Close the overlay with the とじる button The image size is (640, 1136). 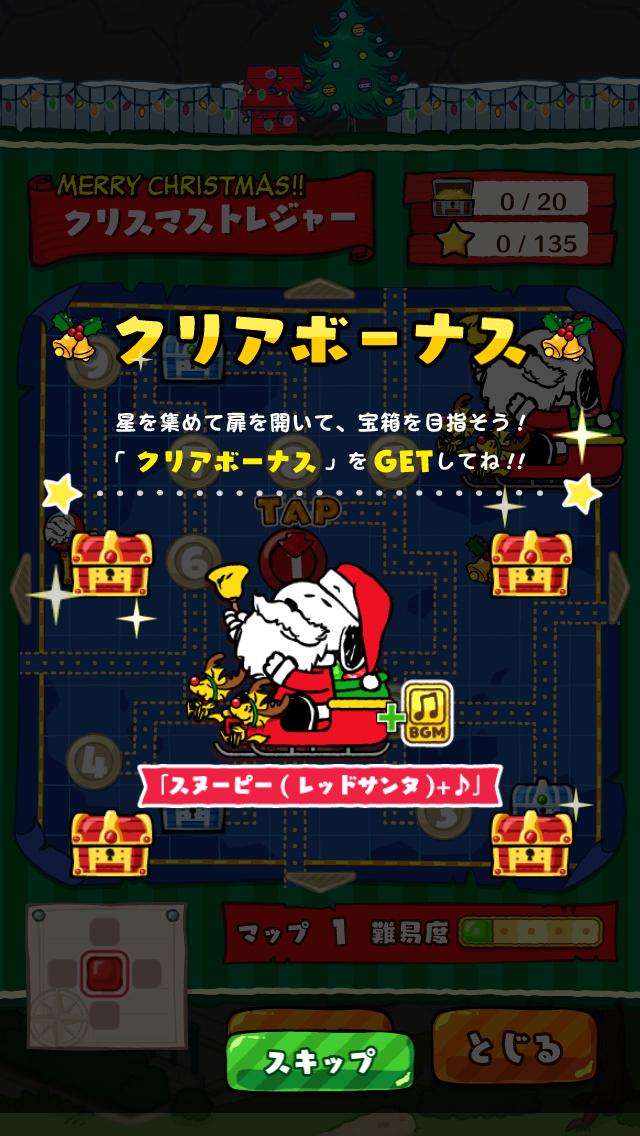(514, 1048)
